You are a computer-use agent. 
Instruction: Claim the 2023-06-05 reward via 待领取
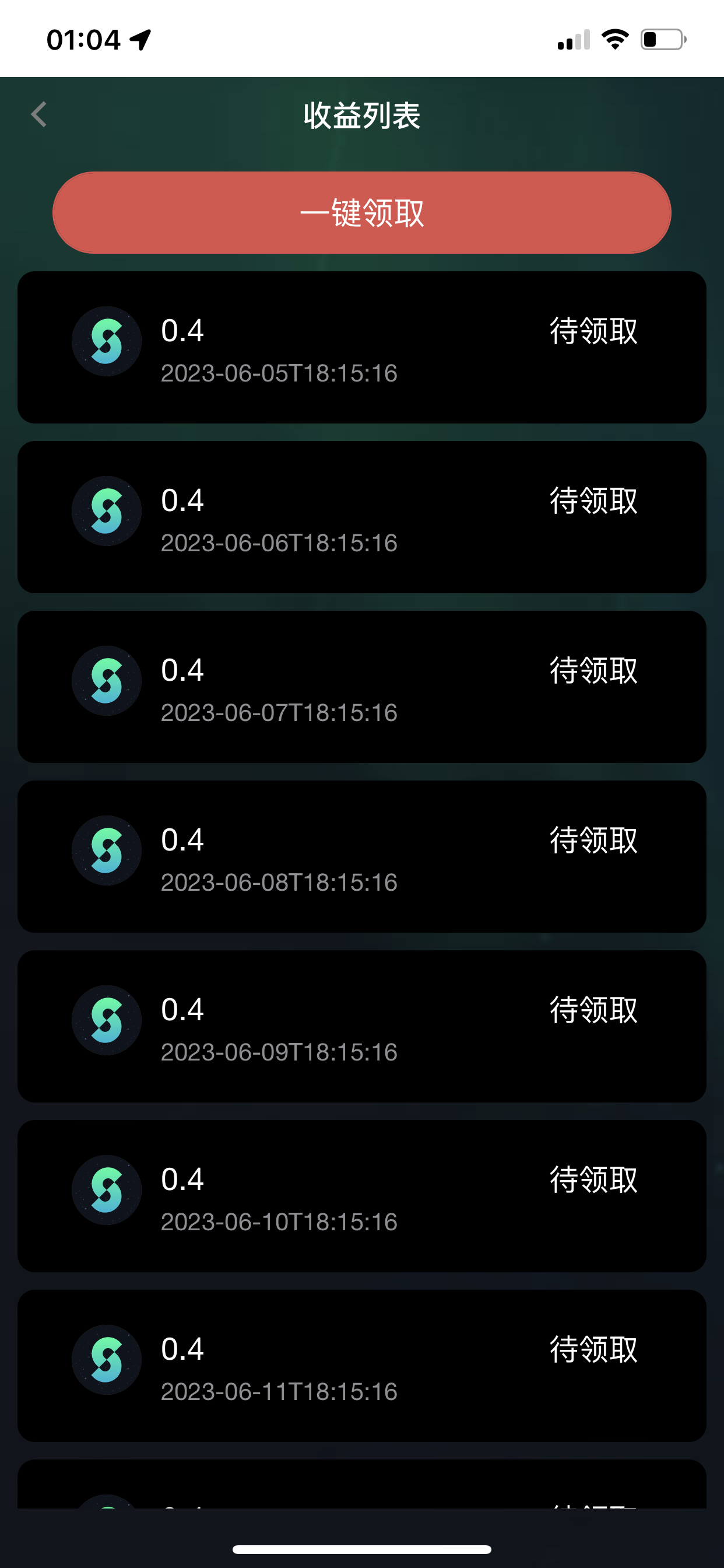[593, 331]
